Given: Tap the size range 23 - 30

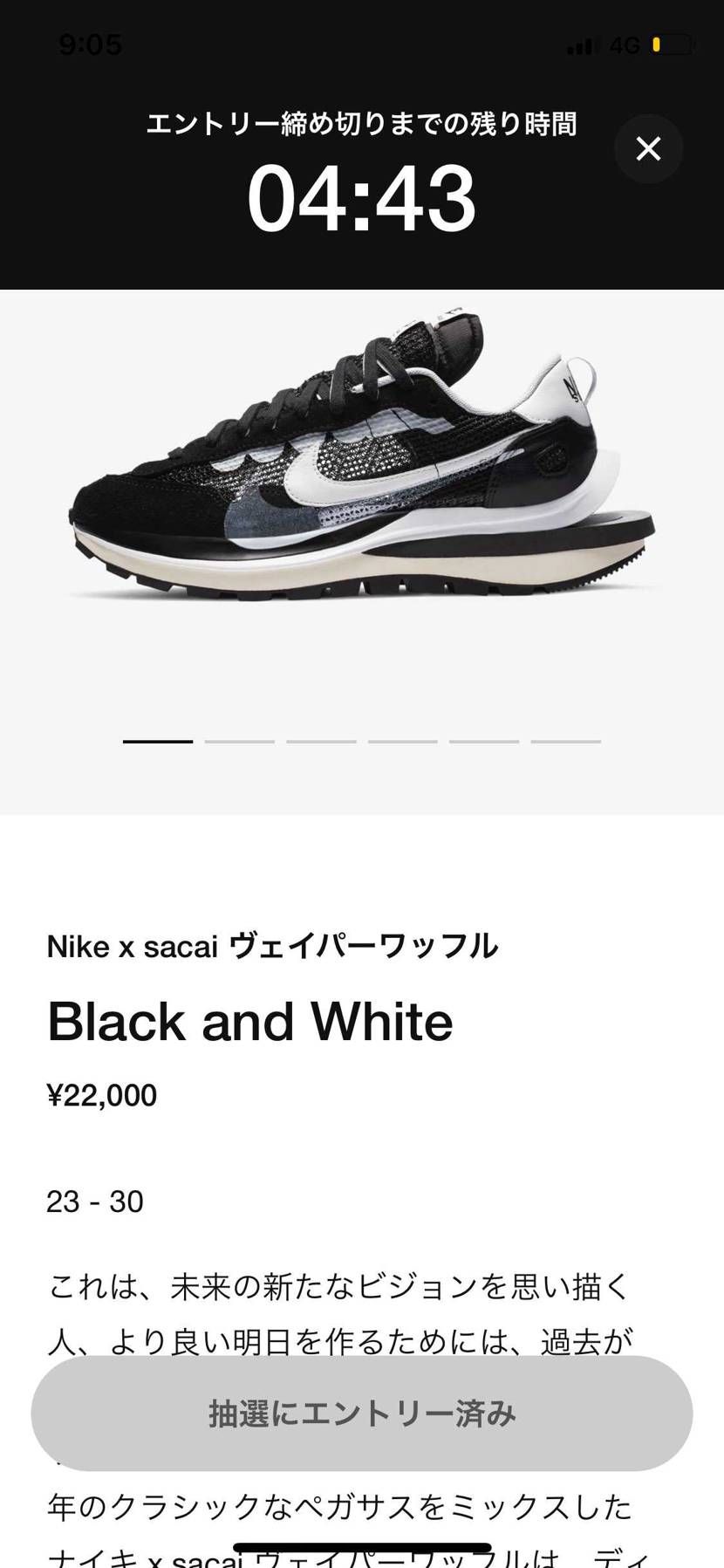Looking at the screenshot, I should [94, 1202].
